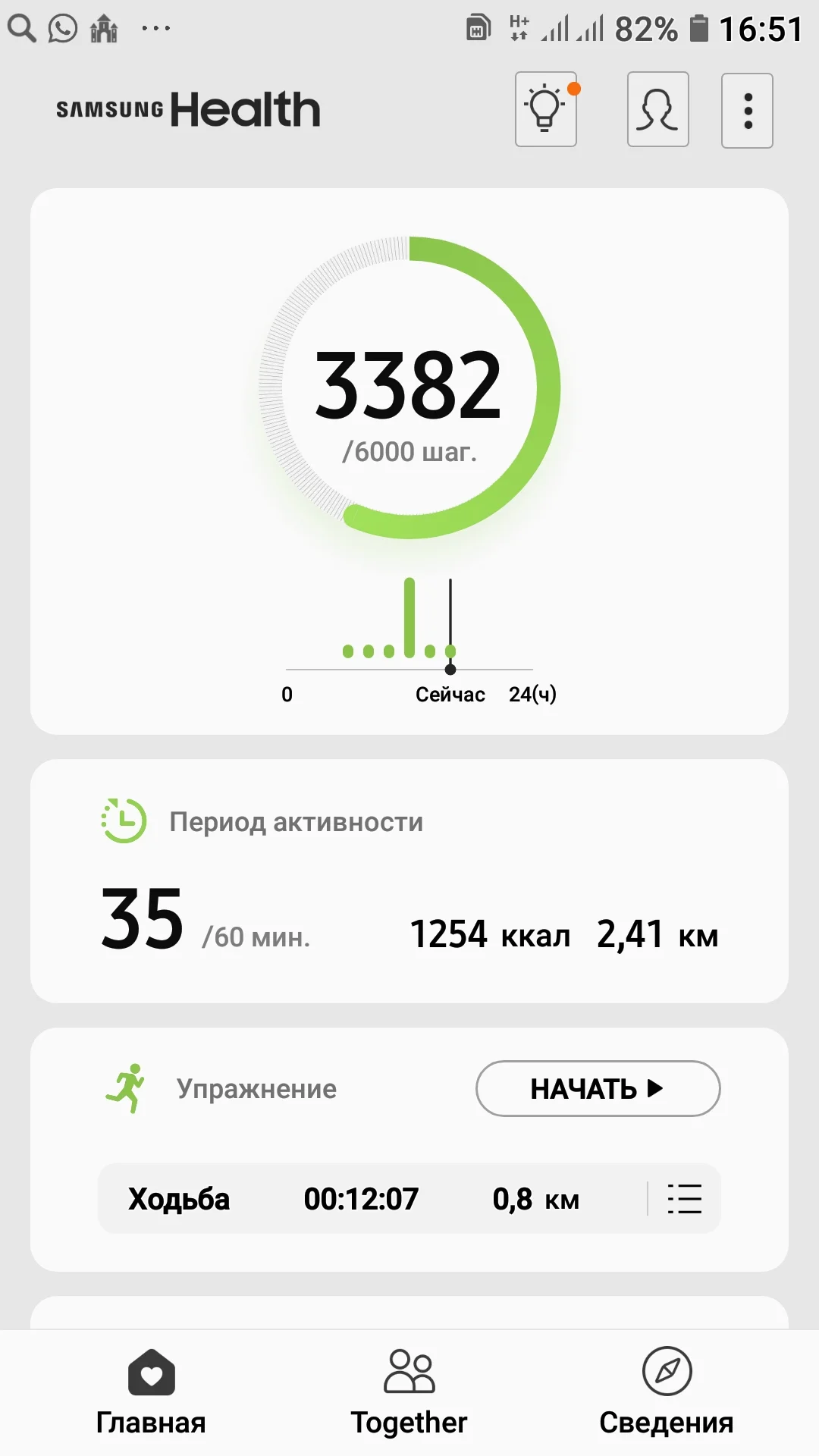Open Samsung Health tips via lightbulb icon
The image size is (819, 1456).
coord(545,110)
